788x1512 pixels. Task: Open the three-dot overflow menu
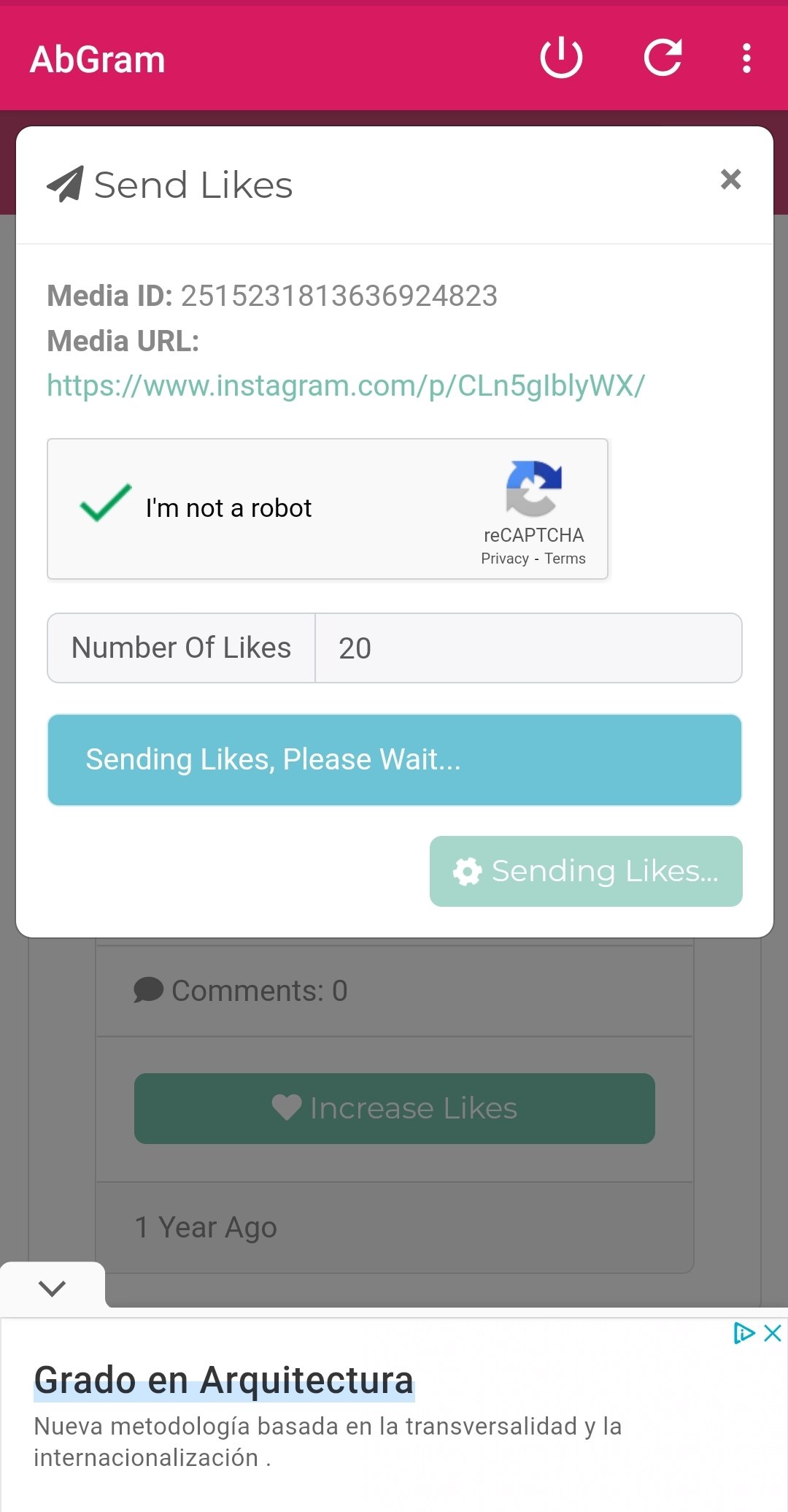pos(746,58)
